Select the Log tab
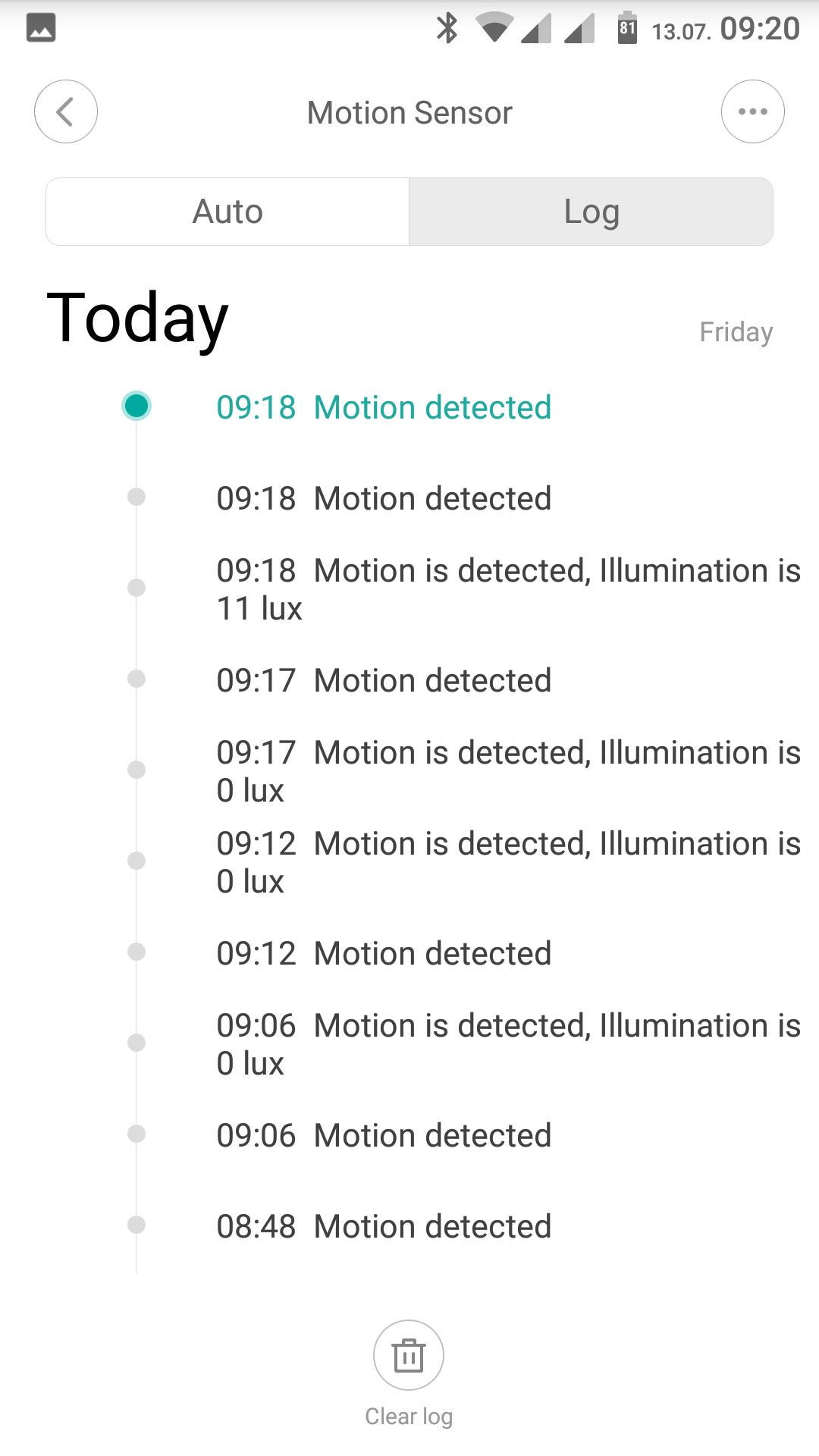 click(591, 212)
